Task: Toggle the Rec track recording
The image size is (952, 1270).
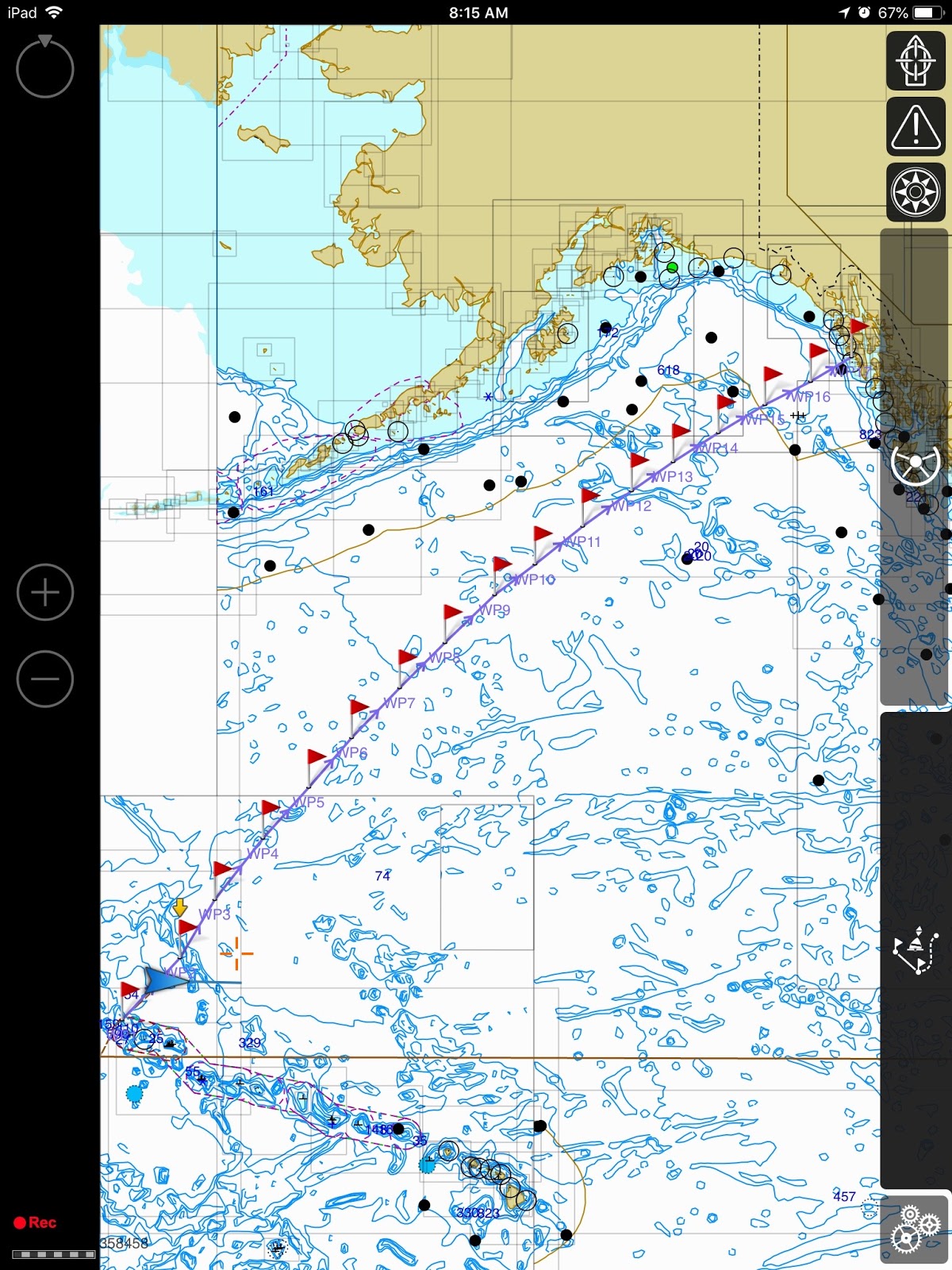Action: [35, 1222]
